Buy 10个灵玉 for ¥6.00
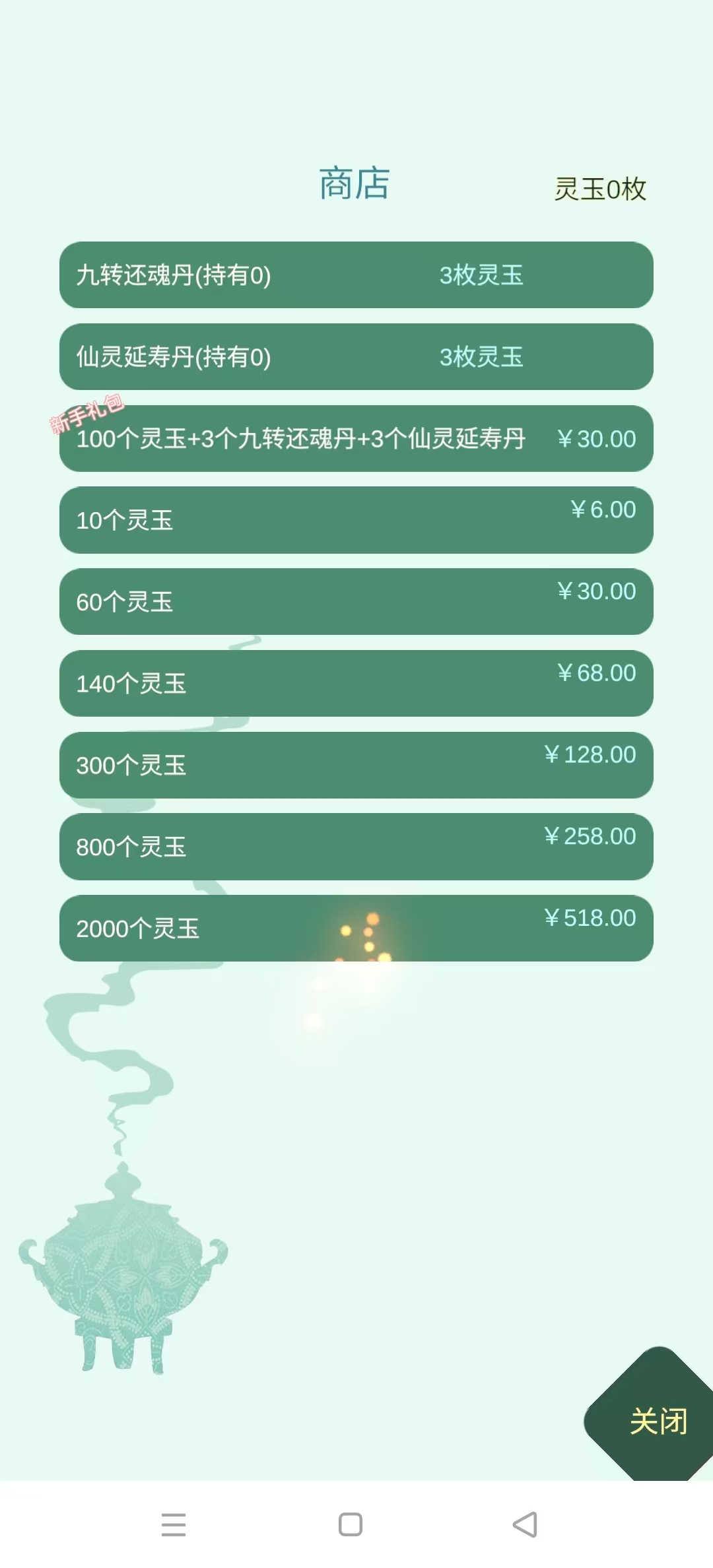713x1568 pixels. click(x=356, y=520)
